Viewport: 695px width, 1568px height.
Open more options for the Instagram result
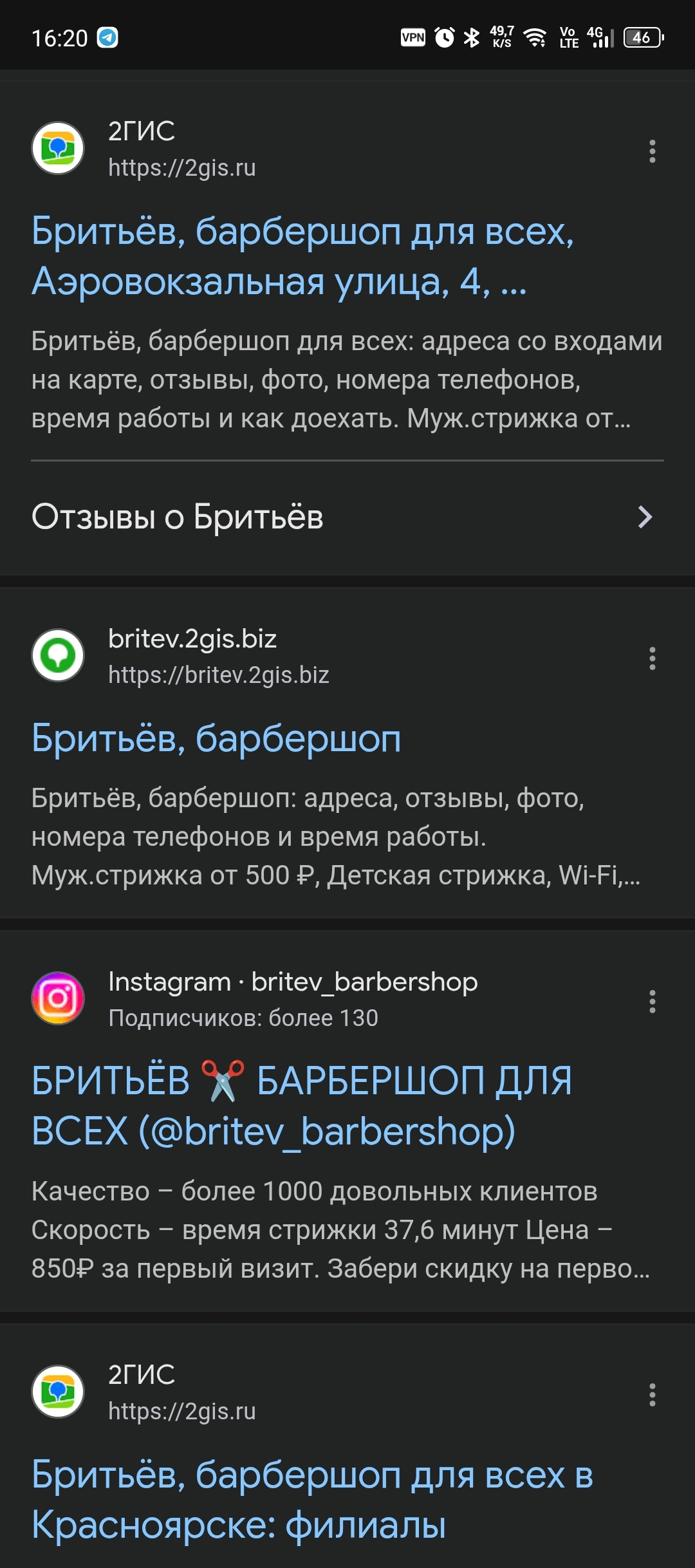coord(652,1002)
